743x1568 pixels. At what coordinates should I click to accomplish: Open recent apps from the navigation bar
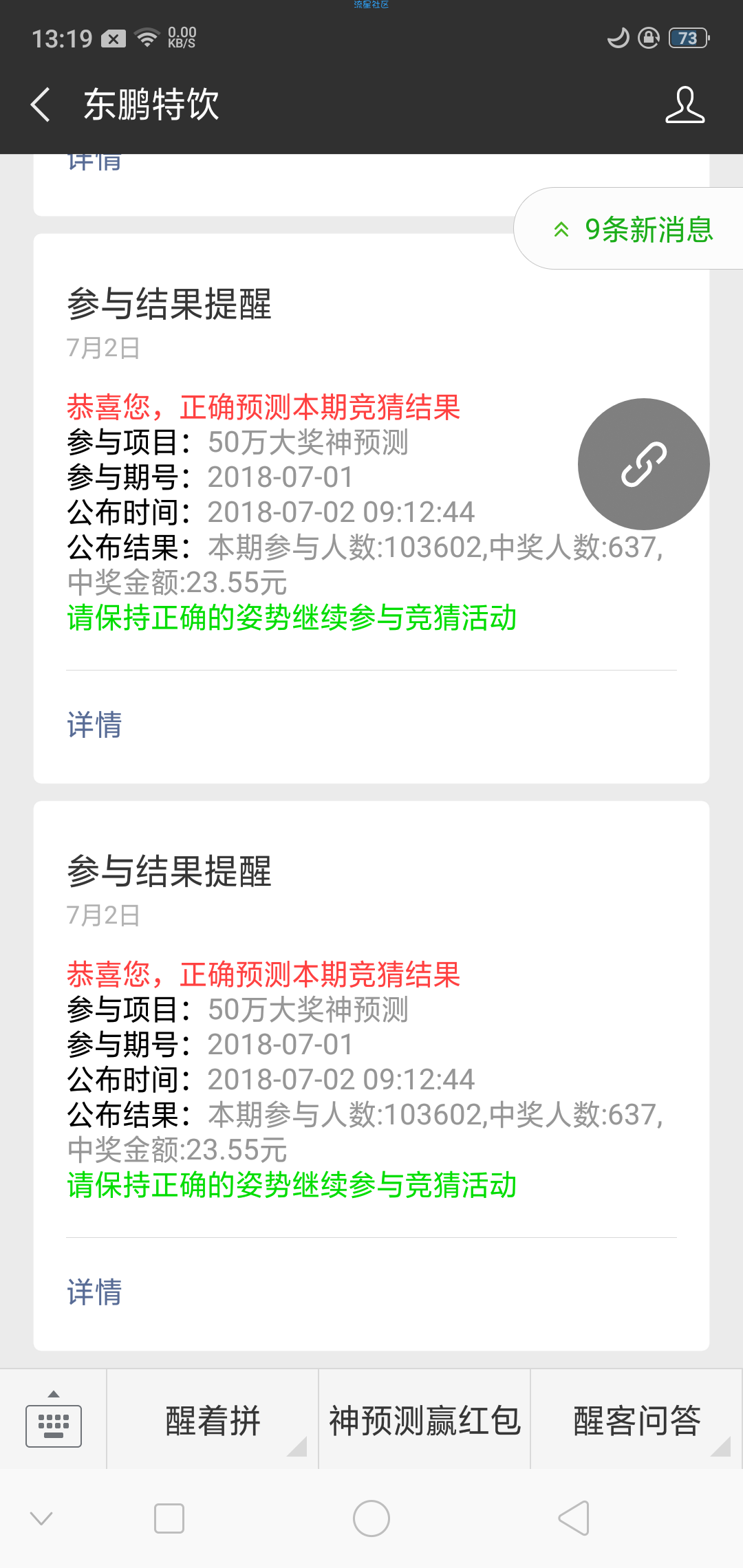[x=169, y=1518]
